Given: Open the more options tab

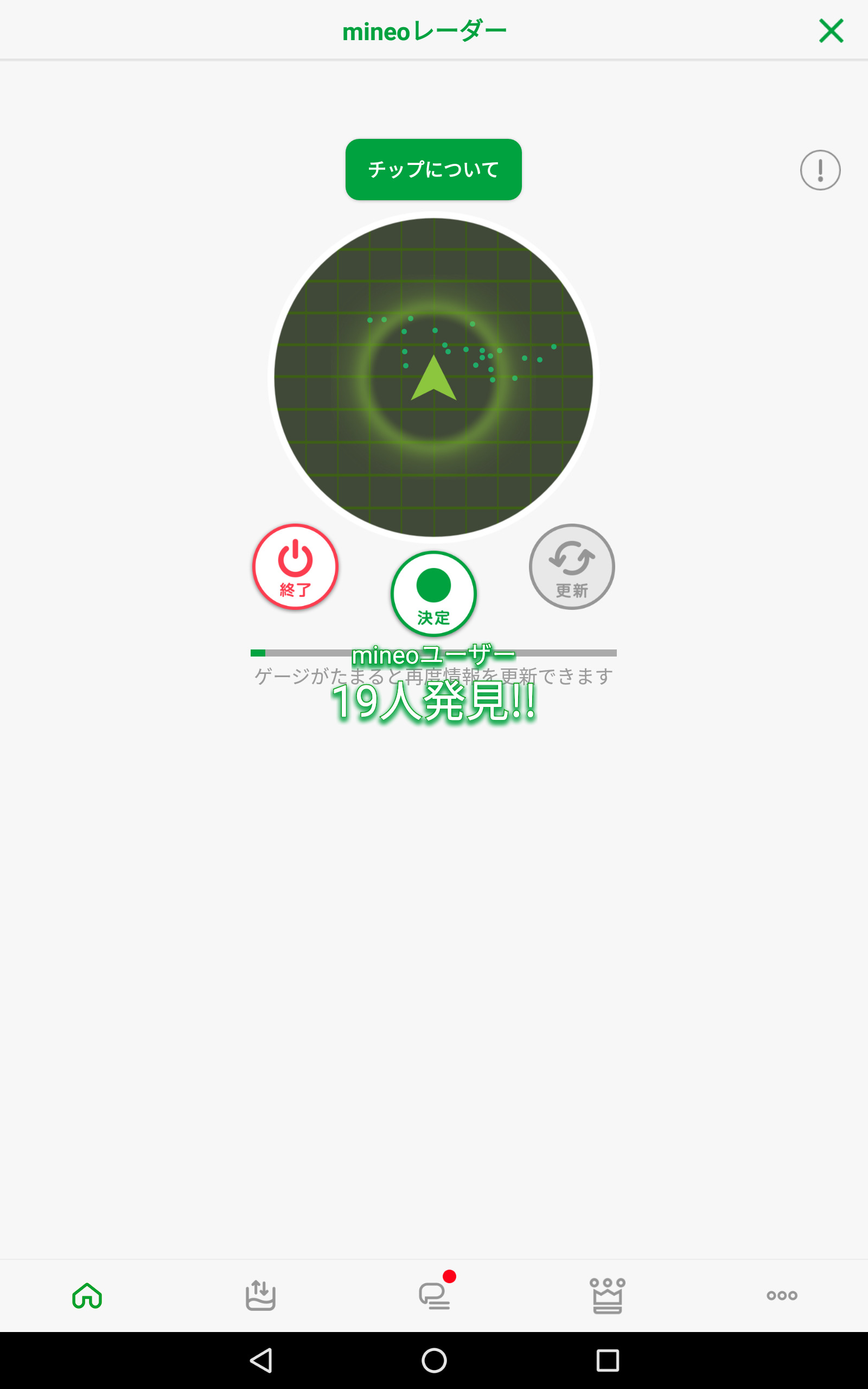Looking at the screenshot, I should point(782,1296).
